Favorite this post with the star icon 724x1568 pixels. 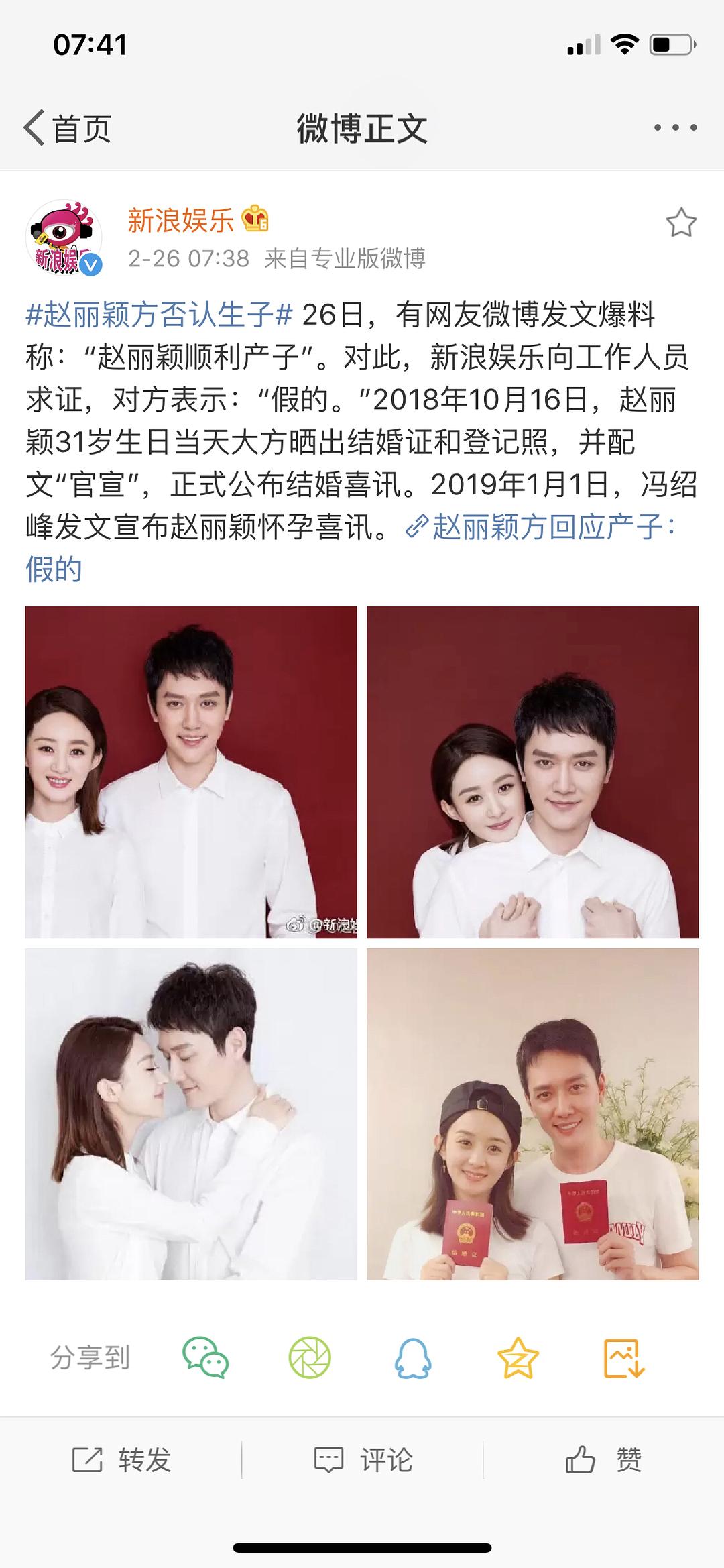coord(680,223)
